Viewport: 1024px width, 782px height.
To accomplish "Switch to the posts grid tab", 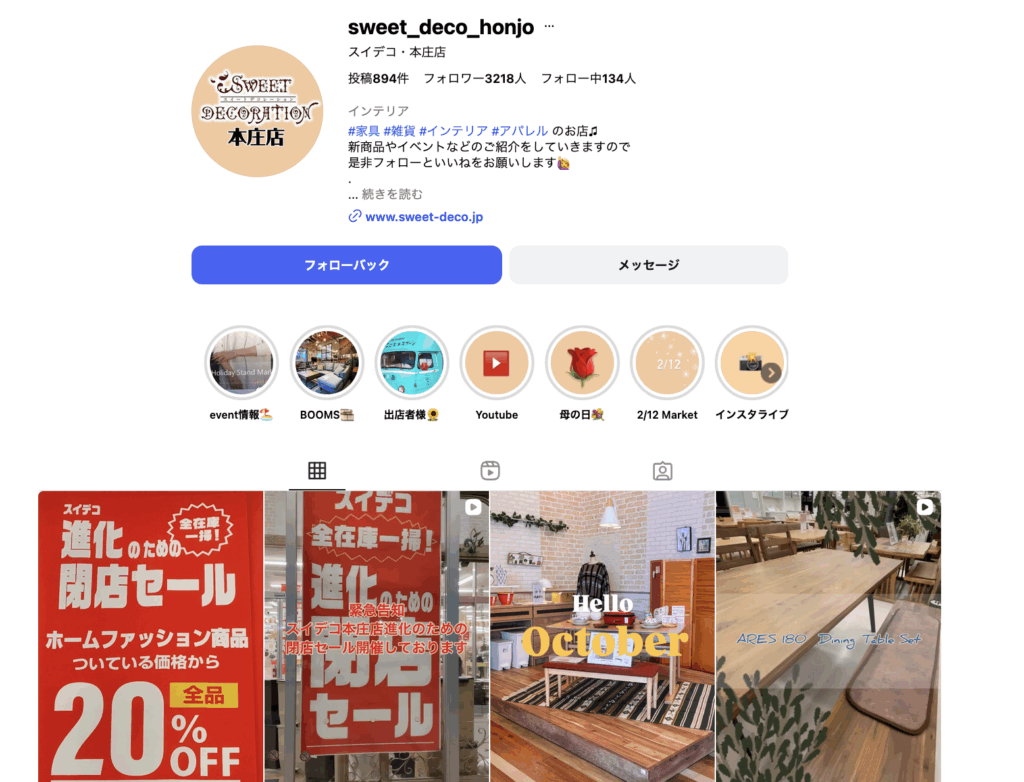I will coord(317,471).
